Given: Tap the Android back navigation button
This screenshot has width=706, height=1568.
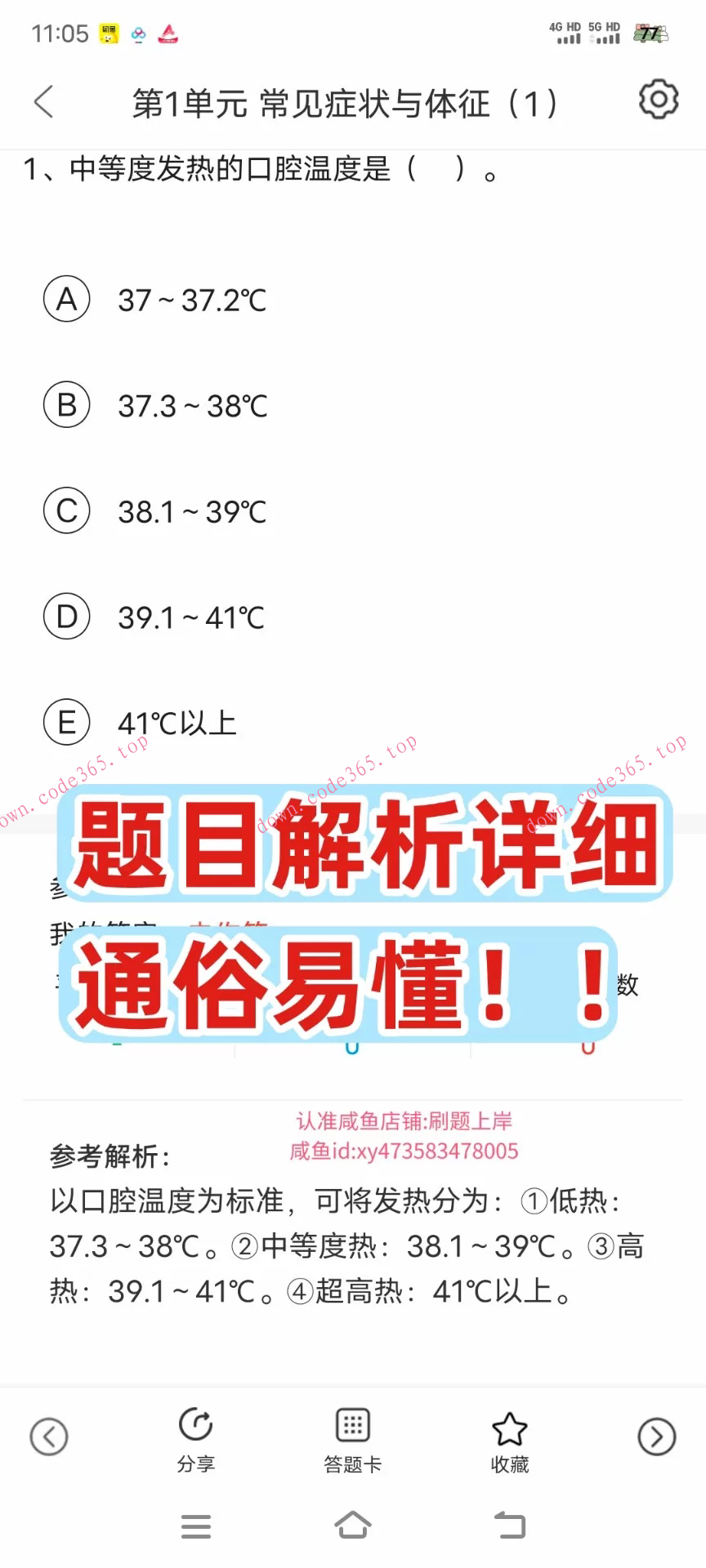Looking at the screenshot, I should (509, 1527).
